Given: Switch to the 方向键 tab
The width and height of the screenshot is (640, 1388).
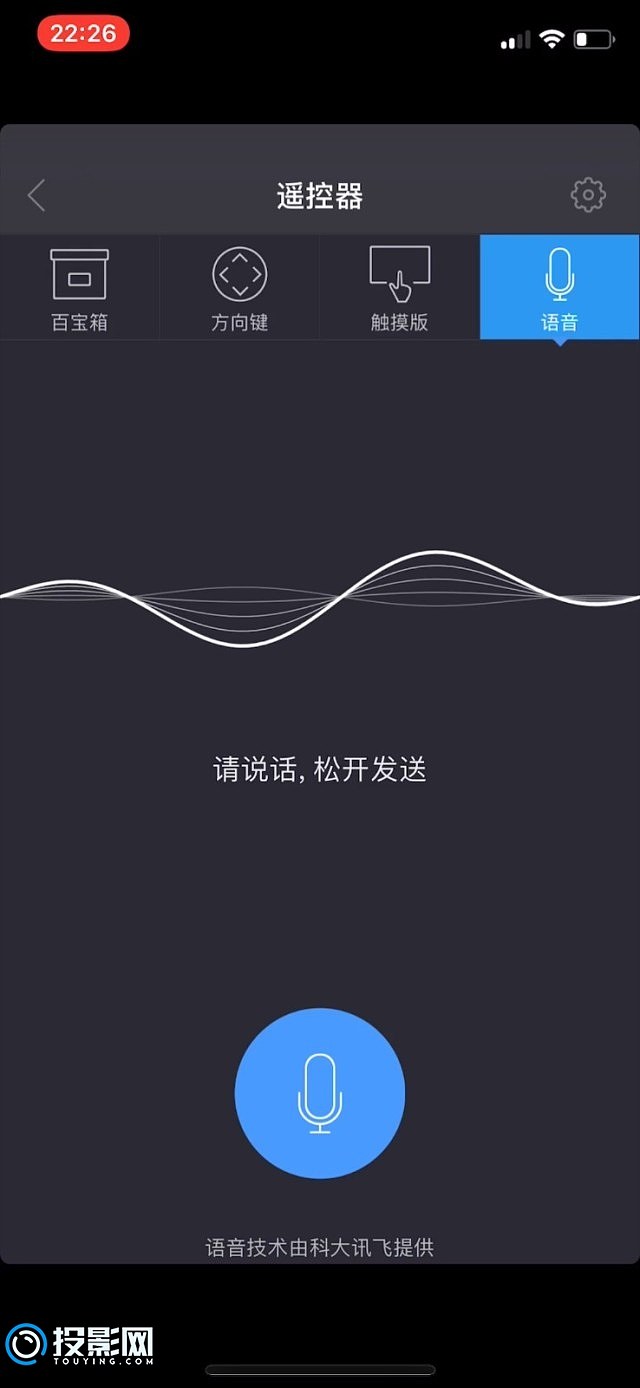Looking at the screenshot, I should [x=240, y=287].
